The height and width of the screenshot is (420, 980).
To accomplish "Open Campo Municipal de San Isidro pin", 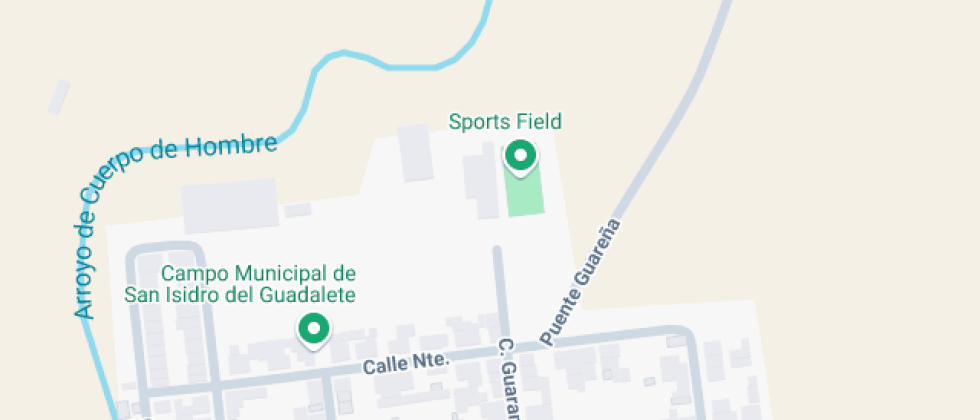I will click(314, 328).
